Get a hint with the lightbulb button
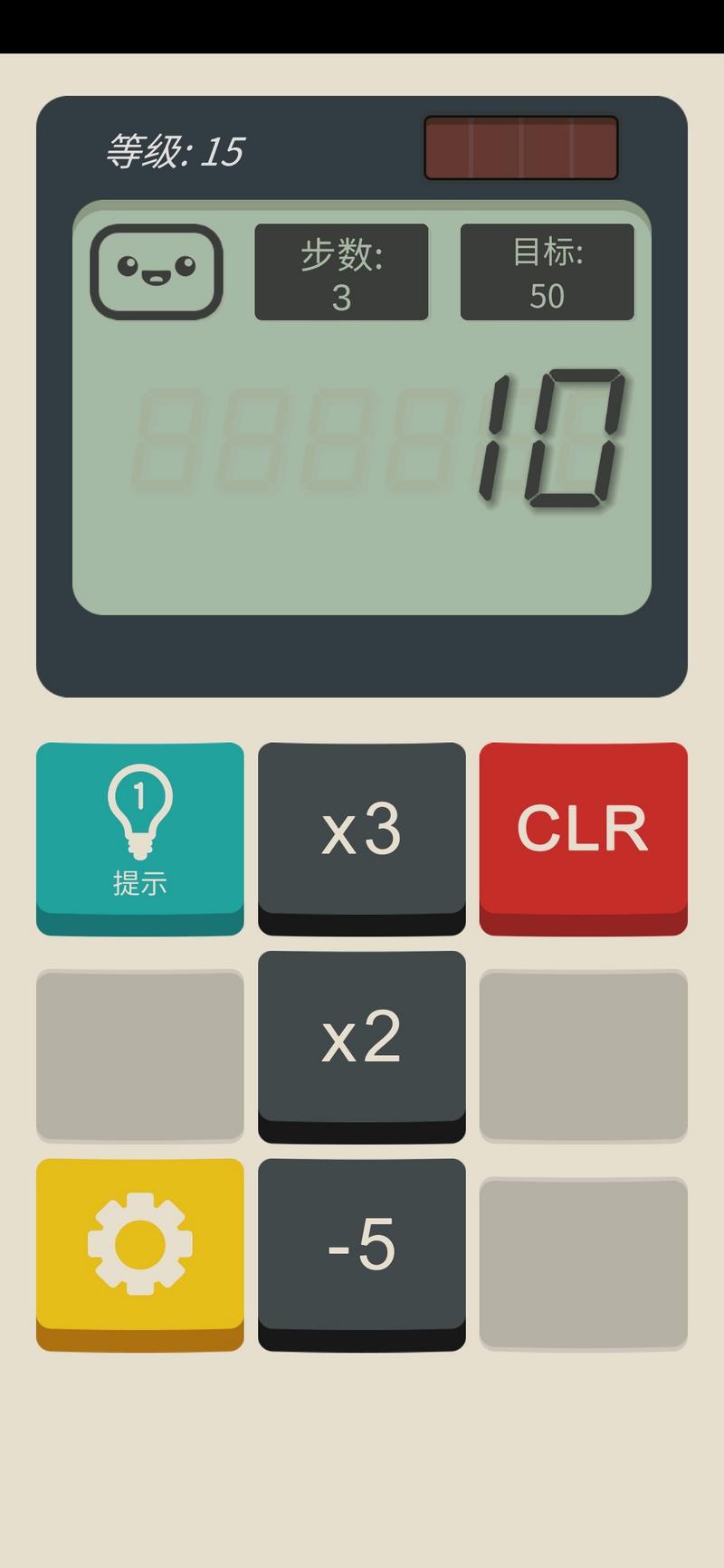Screen dimensions: 724x1568 coord(139,838)
